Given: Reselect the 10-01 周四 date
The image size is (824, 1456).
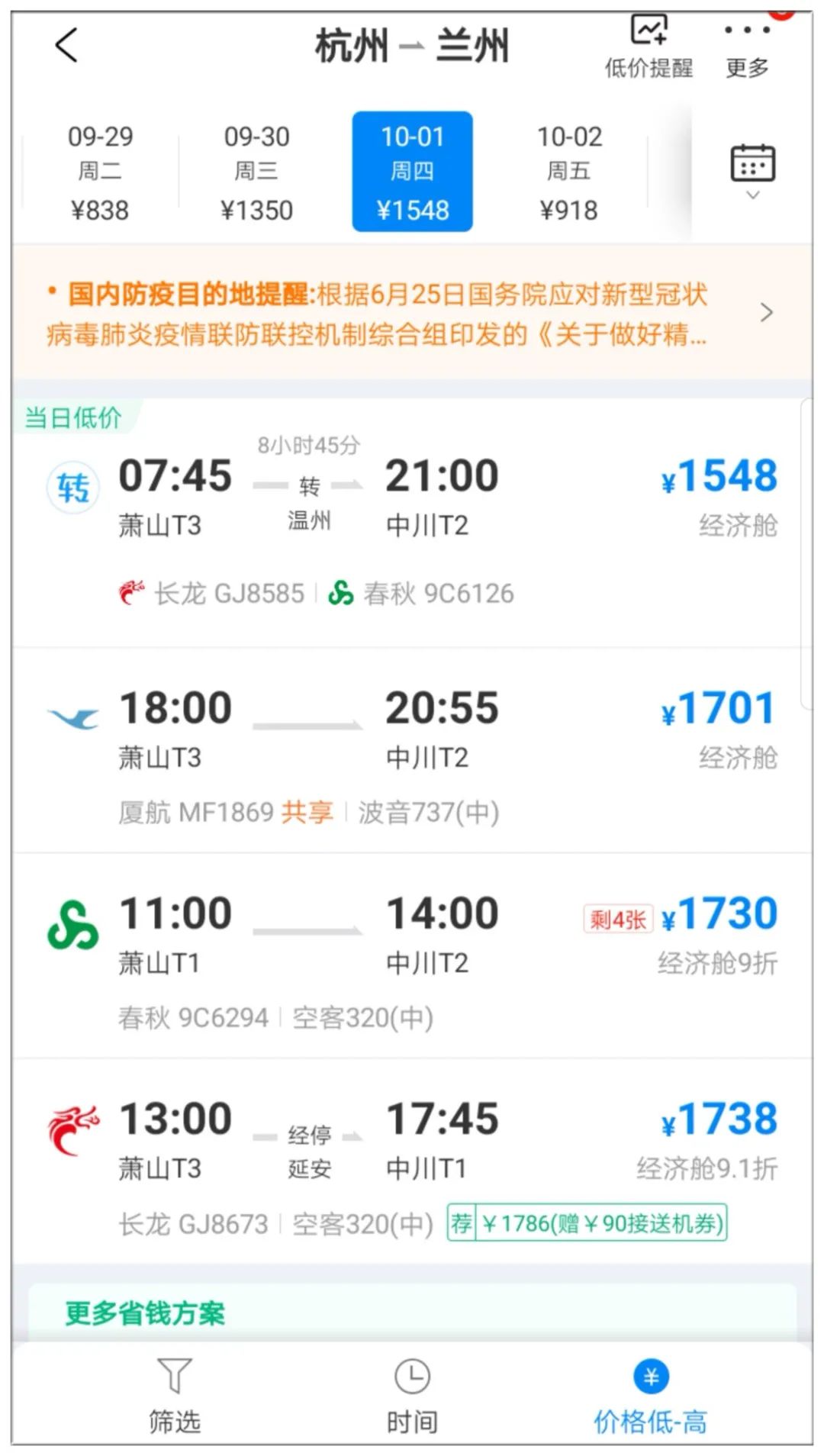Looking at the screenshot, I should pos(412,172).
